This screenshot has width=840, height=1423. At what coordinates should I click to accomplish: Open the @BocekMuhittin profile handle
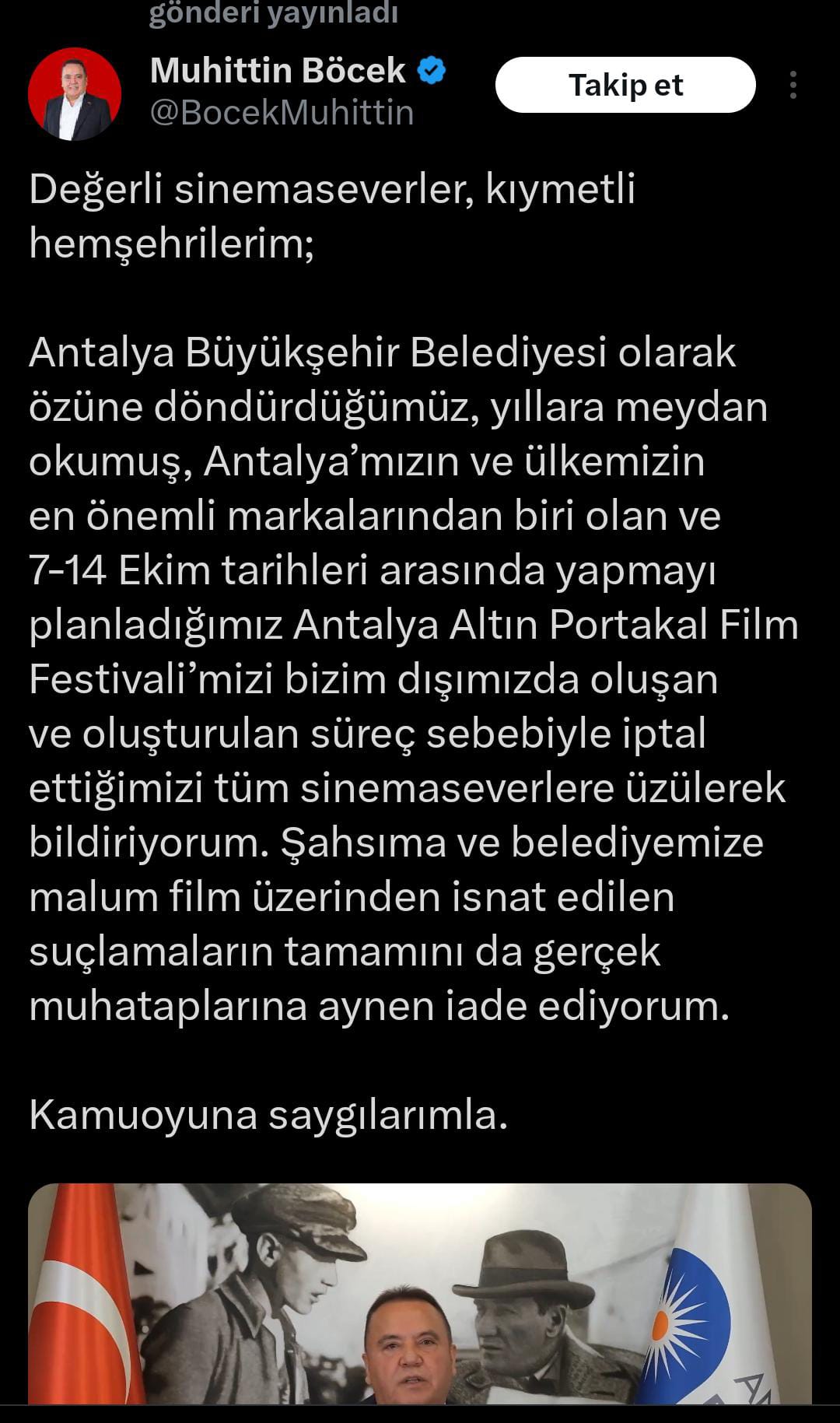coord(282,114)
